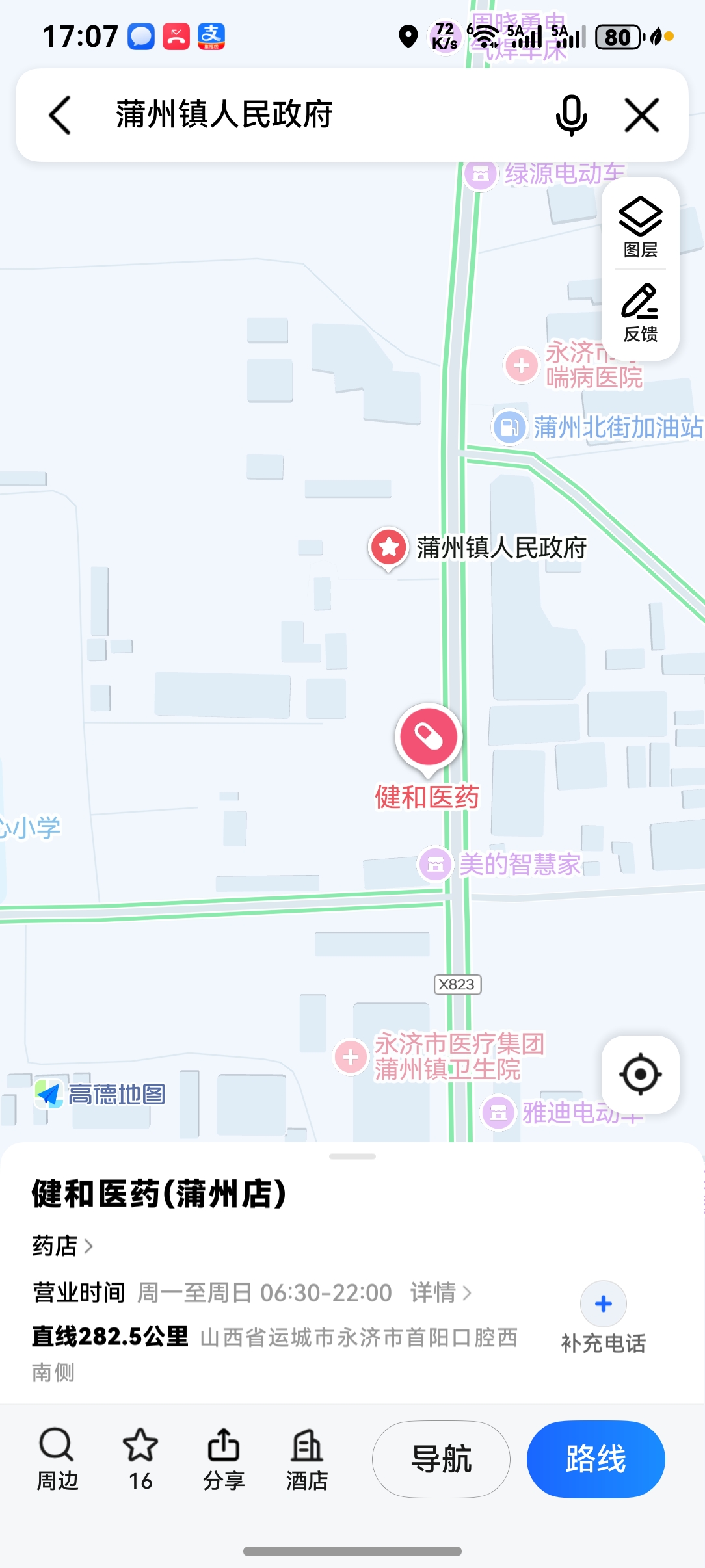Image resolution: width=705 pixels, height=1568 pixels.
Task: View routes with the 路线 button
Action: pyautogui.click(x=596, y=1459)
